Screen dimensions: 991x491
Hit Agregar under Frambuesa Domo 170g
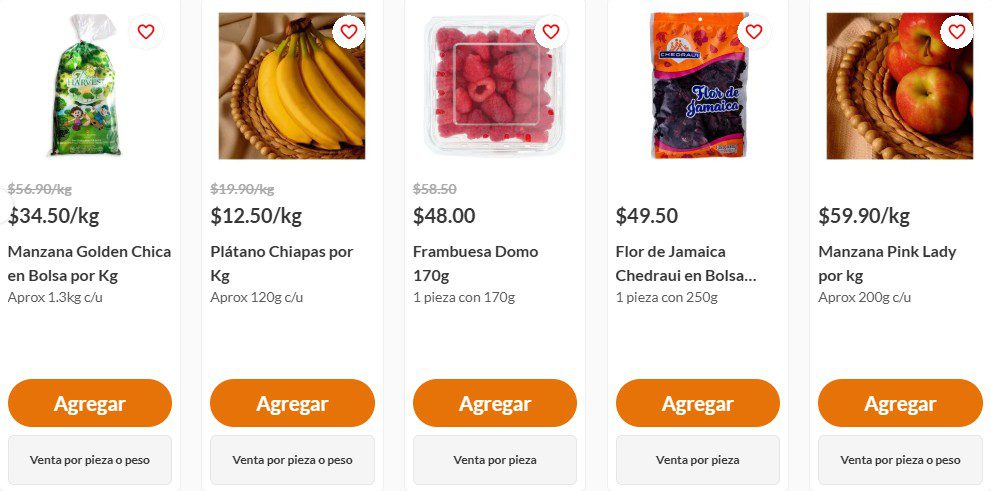pos(495,403)
